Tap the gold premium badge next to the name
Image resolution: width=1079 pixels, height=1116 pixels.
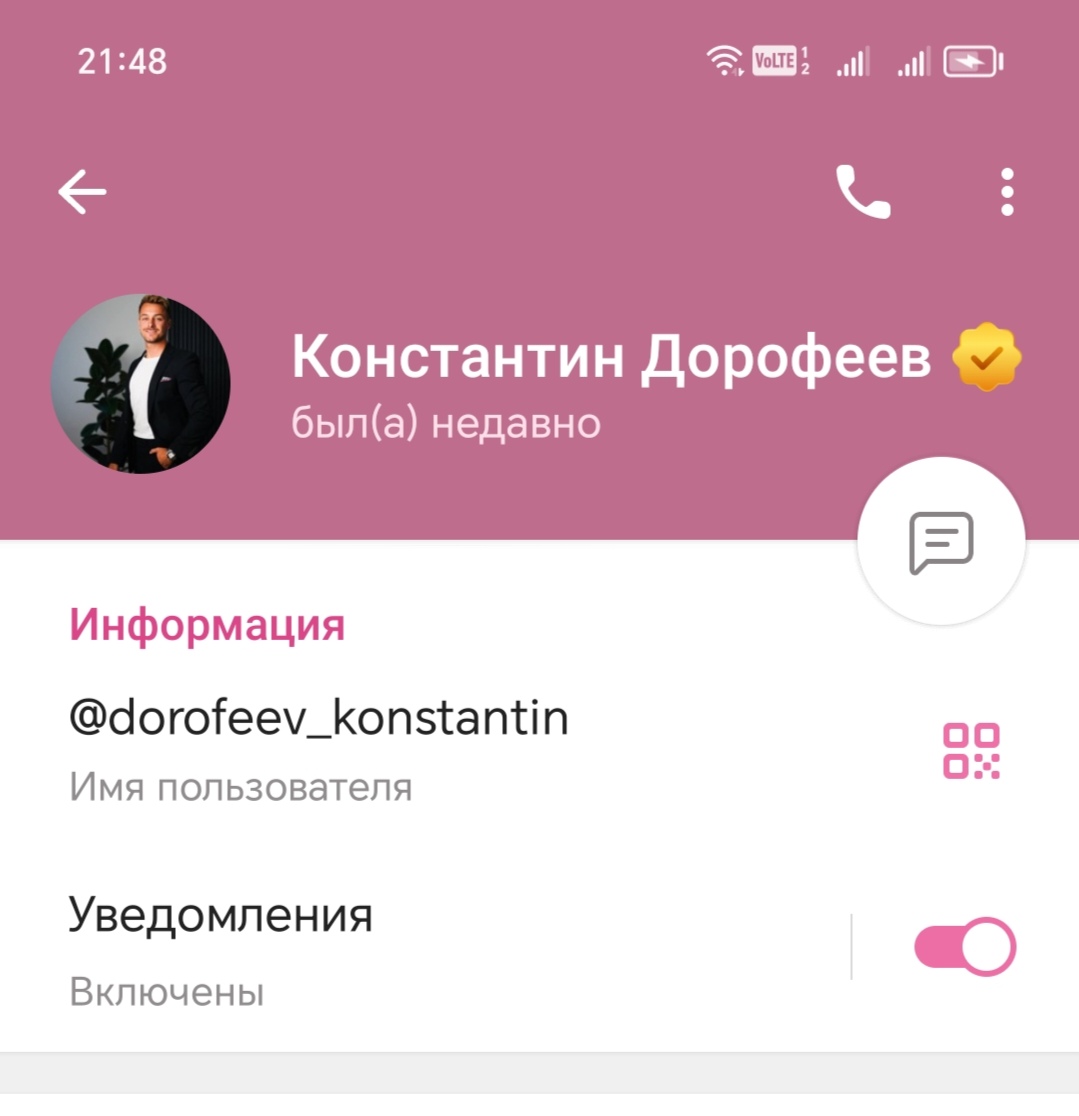(986, 358)
